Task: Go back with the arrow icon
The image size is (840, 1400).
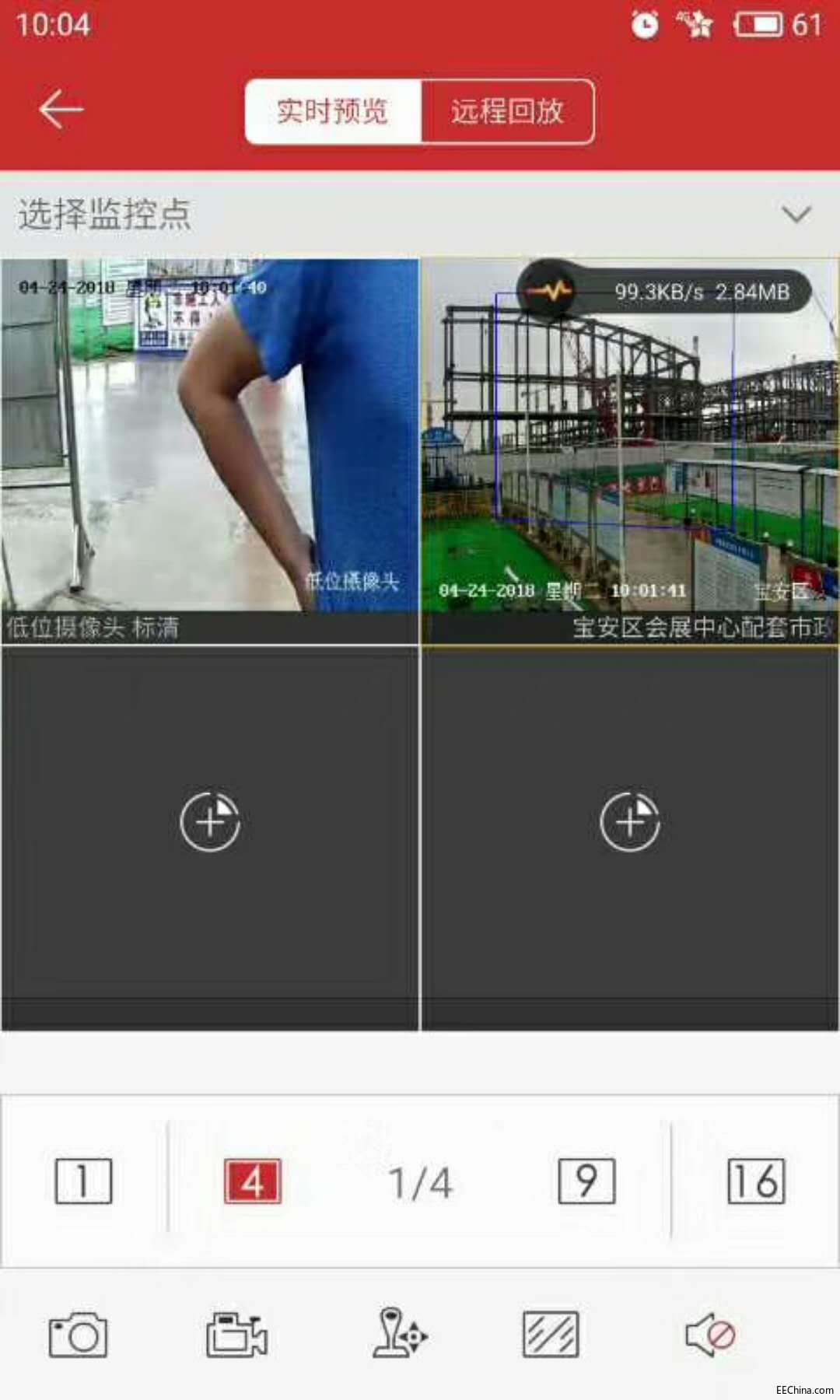Action: pyautogui.click(x=61, y=109)
